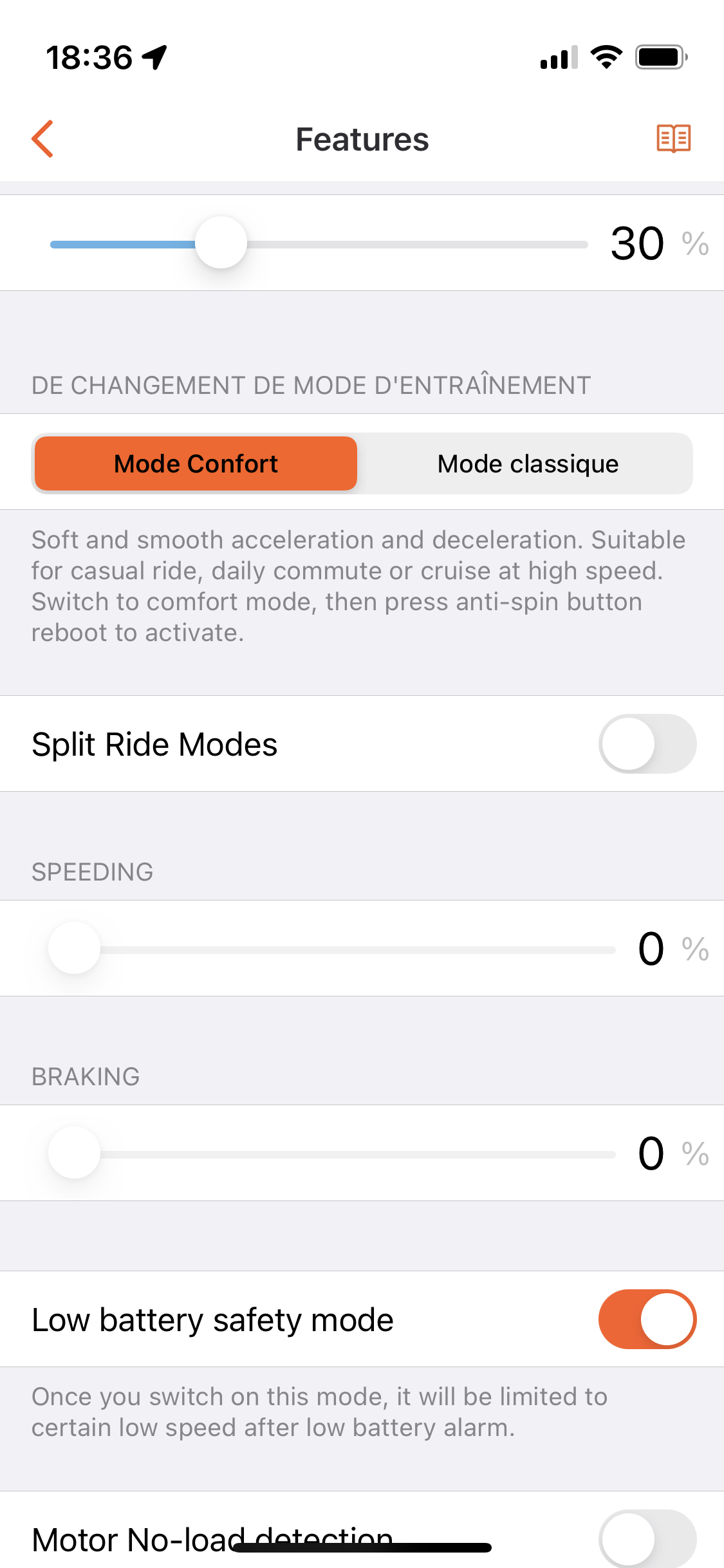The image size is (724, 1568).
Task: Turn on Motor No-load detection
Action: [647, 1538]
